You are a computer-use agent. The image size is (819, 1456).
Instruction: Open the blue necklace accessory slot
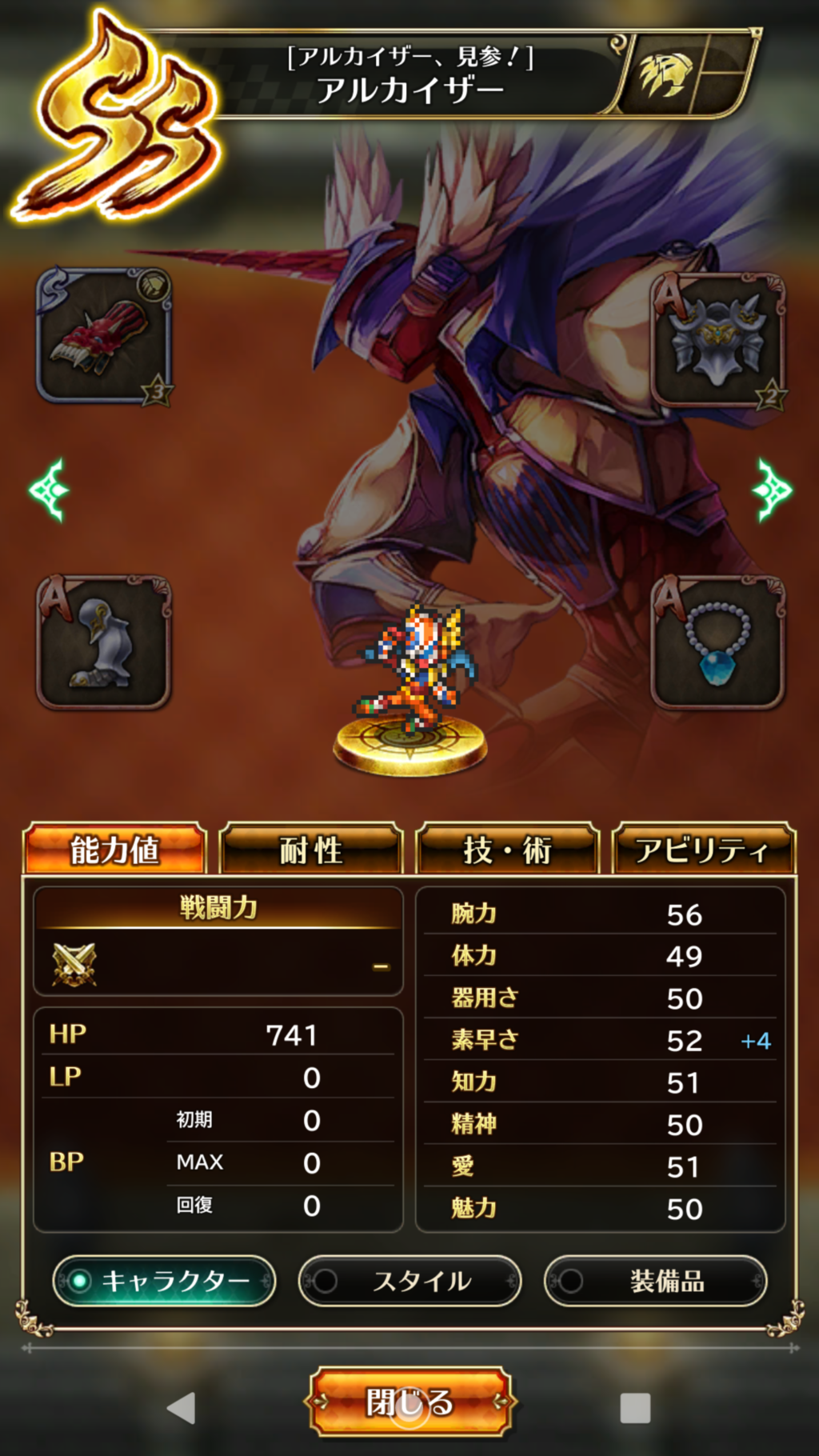tap(717, 642)
